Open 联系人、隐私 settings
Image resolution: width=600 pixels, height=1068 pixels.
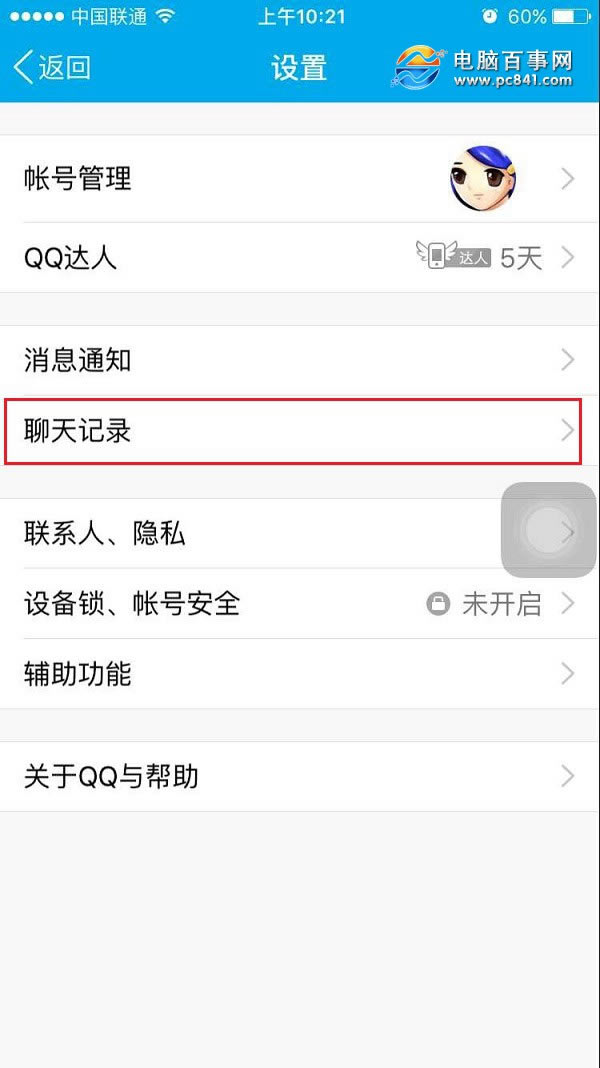250,533
